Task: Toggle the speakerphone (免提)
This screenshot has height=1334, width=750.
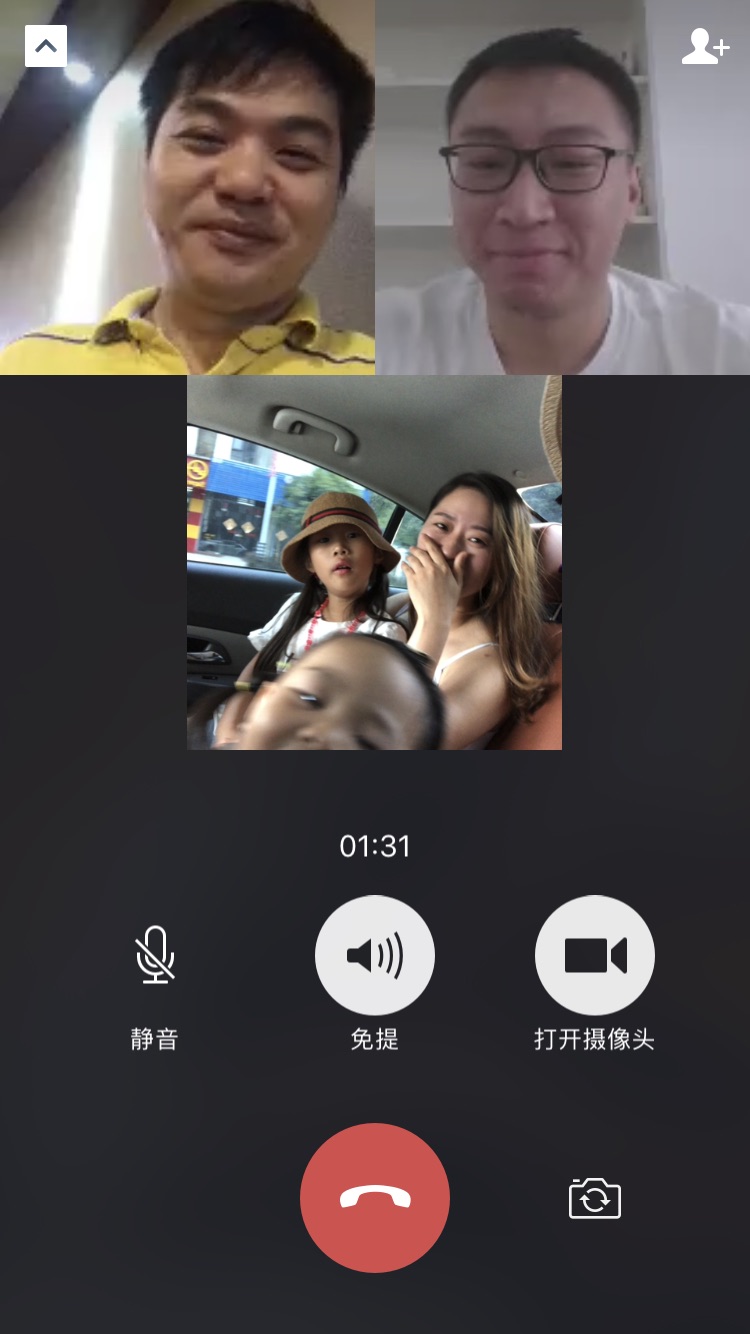Action: 375,955
